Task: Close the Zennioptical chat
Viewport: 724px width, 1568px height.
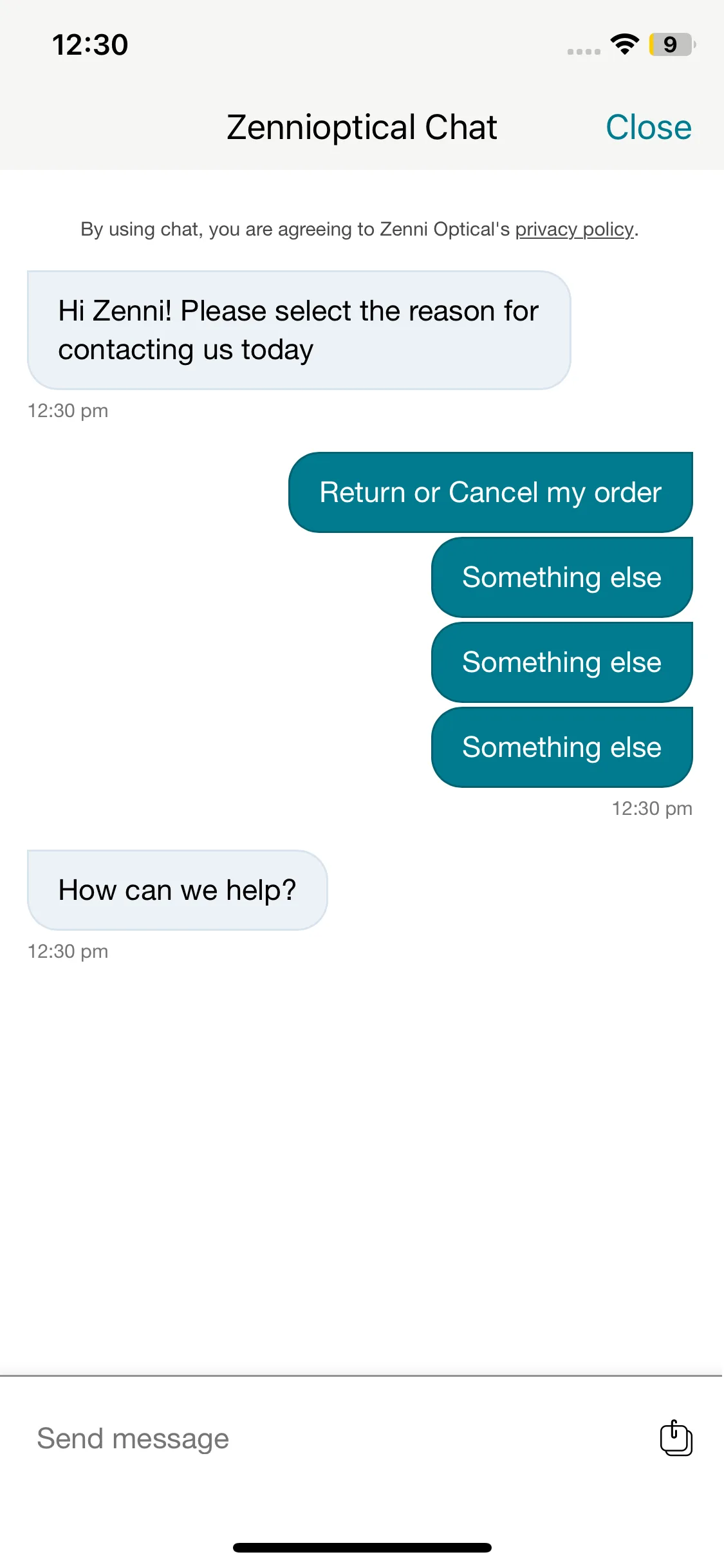Action: tap(648, 127)
